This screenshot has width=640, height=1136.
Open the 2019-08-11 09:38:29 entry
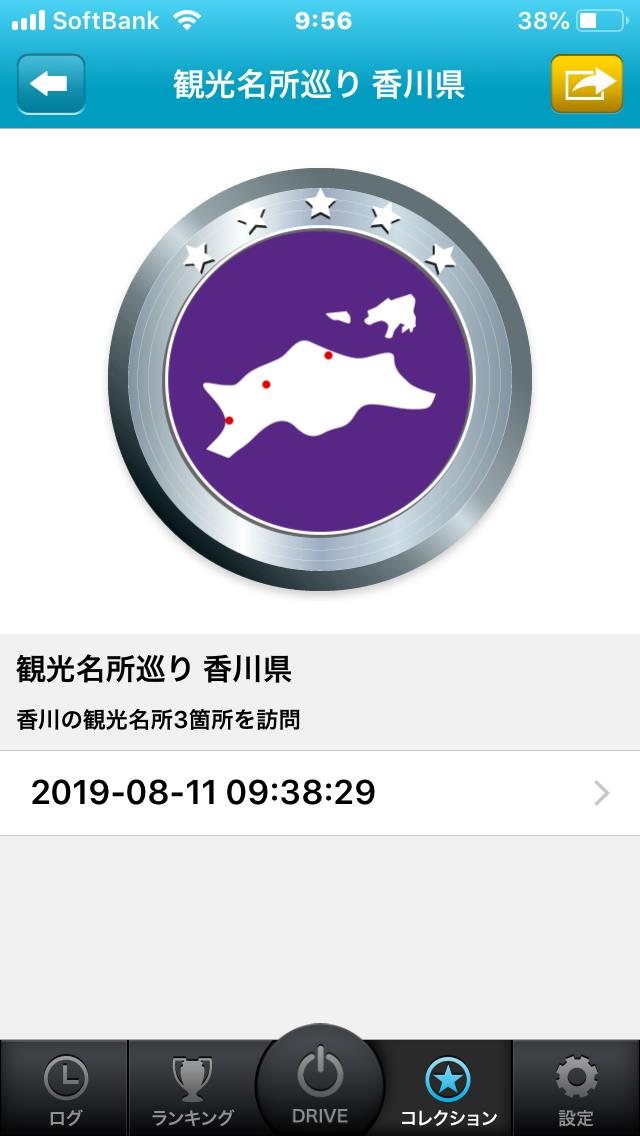[x=320, y=793]
